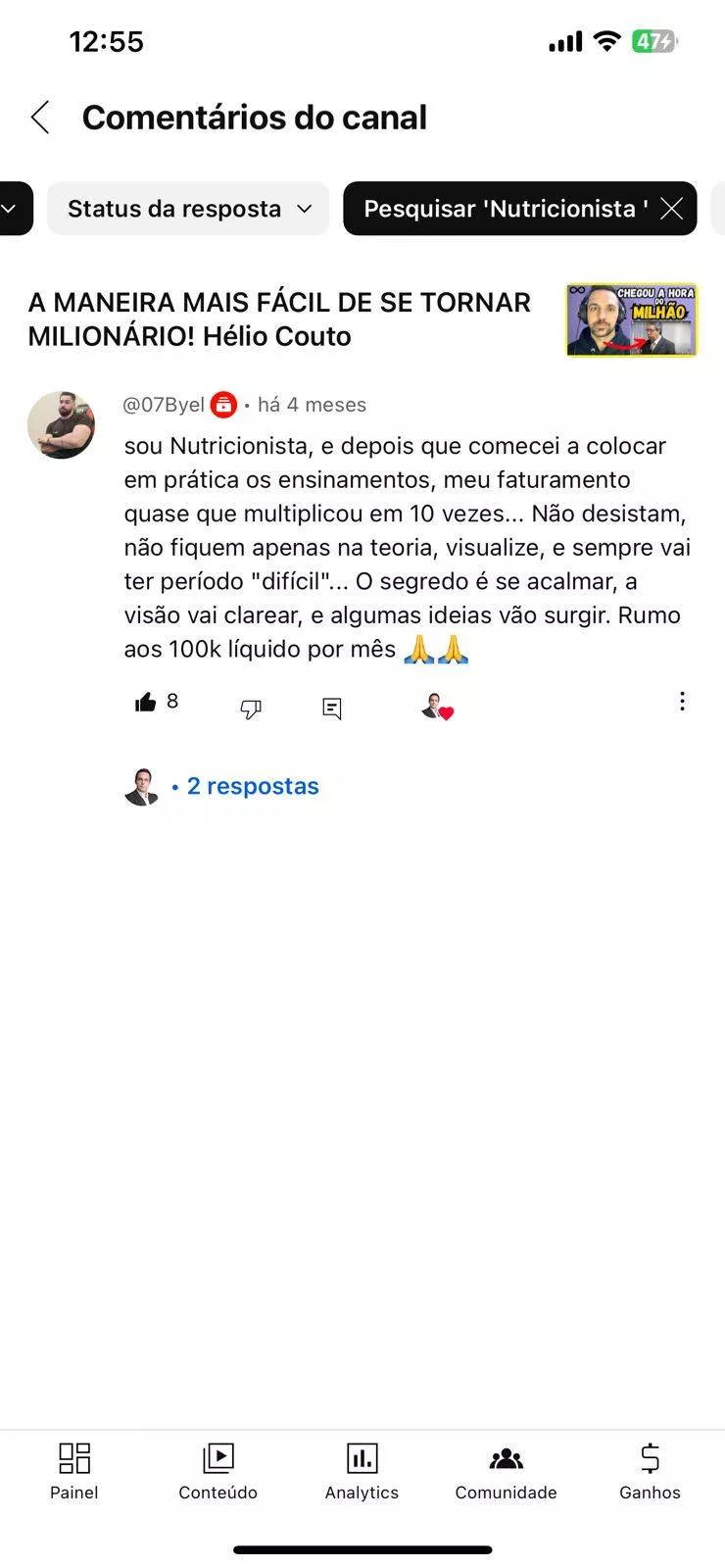Go back from Comentários do canal
This screenshot has width=725, height=1568.
40,118
